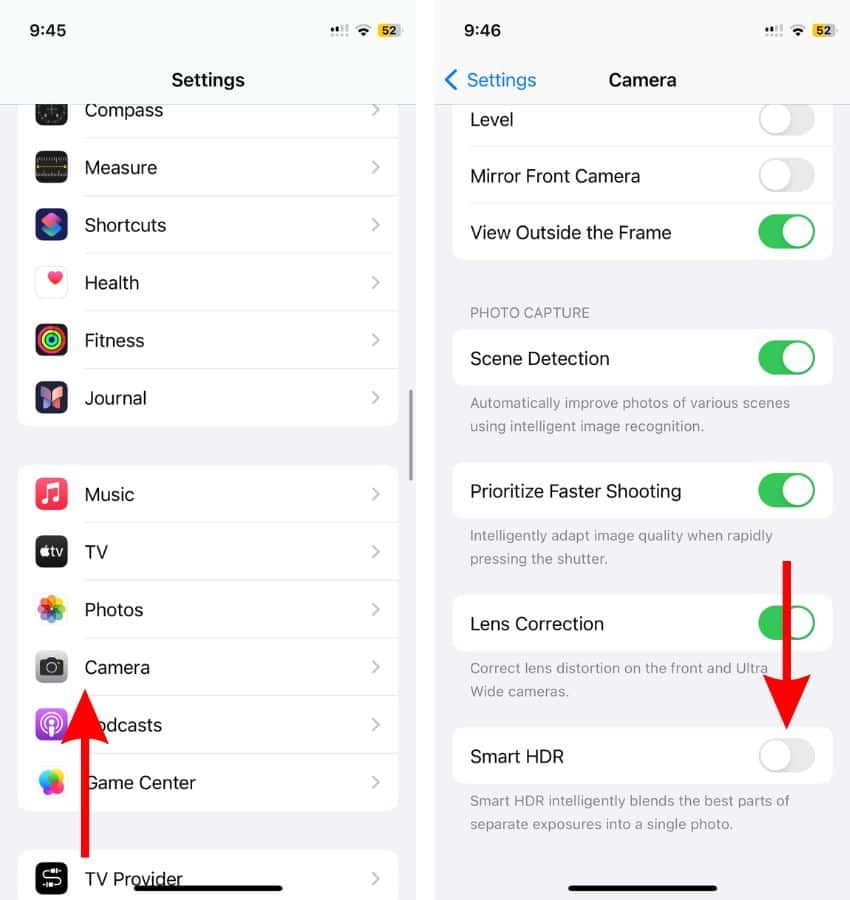Image resolution: width=850 pixels, height=900 pixels.
Task: Open the Compass settings row
Action: pos(207,111)
